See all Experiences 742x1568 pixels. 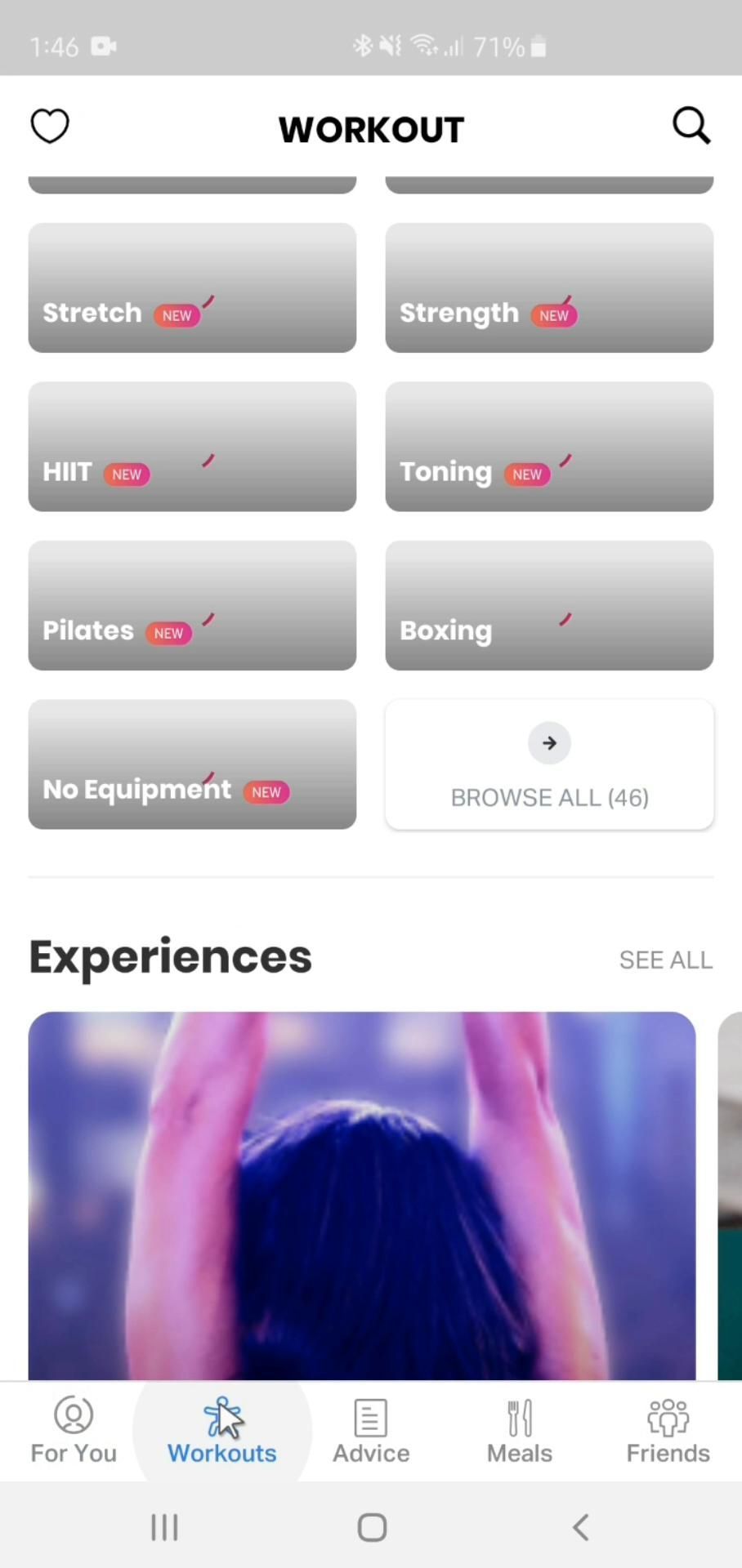(665, 960)
